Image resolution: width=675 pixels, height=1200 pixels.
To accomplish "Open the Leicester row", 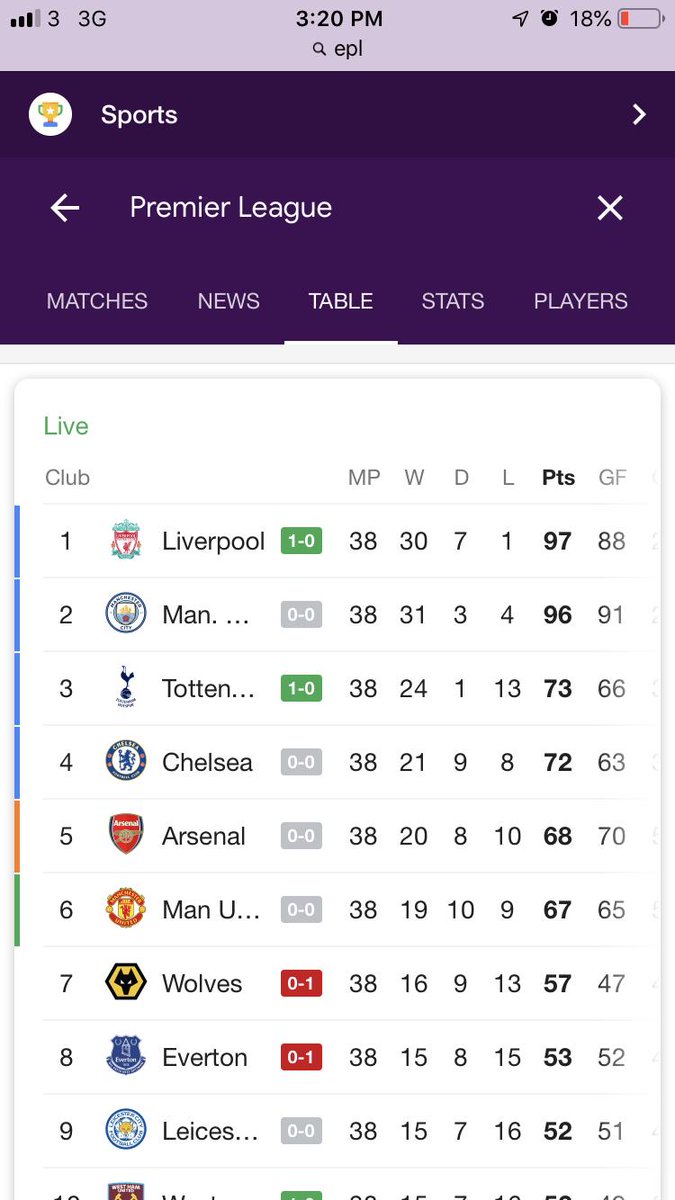I will point(338,1132).
